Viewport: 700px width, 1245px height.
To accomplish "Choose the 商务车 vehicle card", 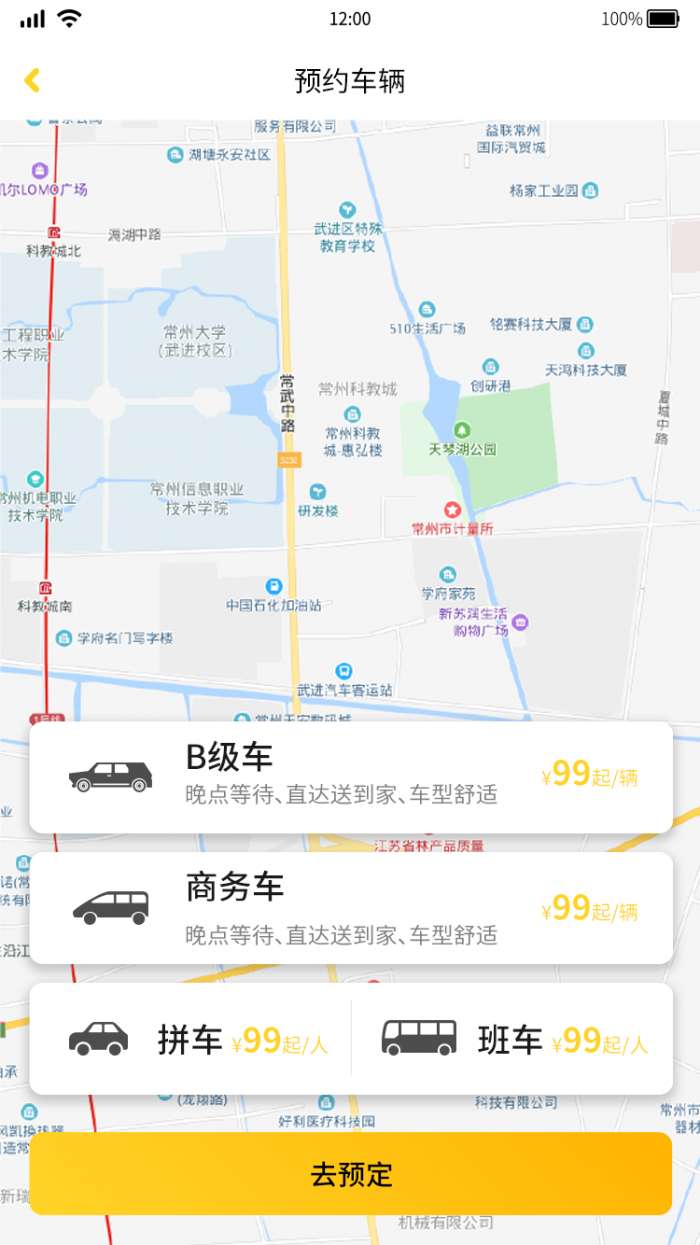I will point(350,908).
